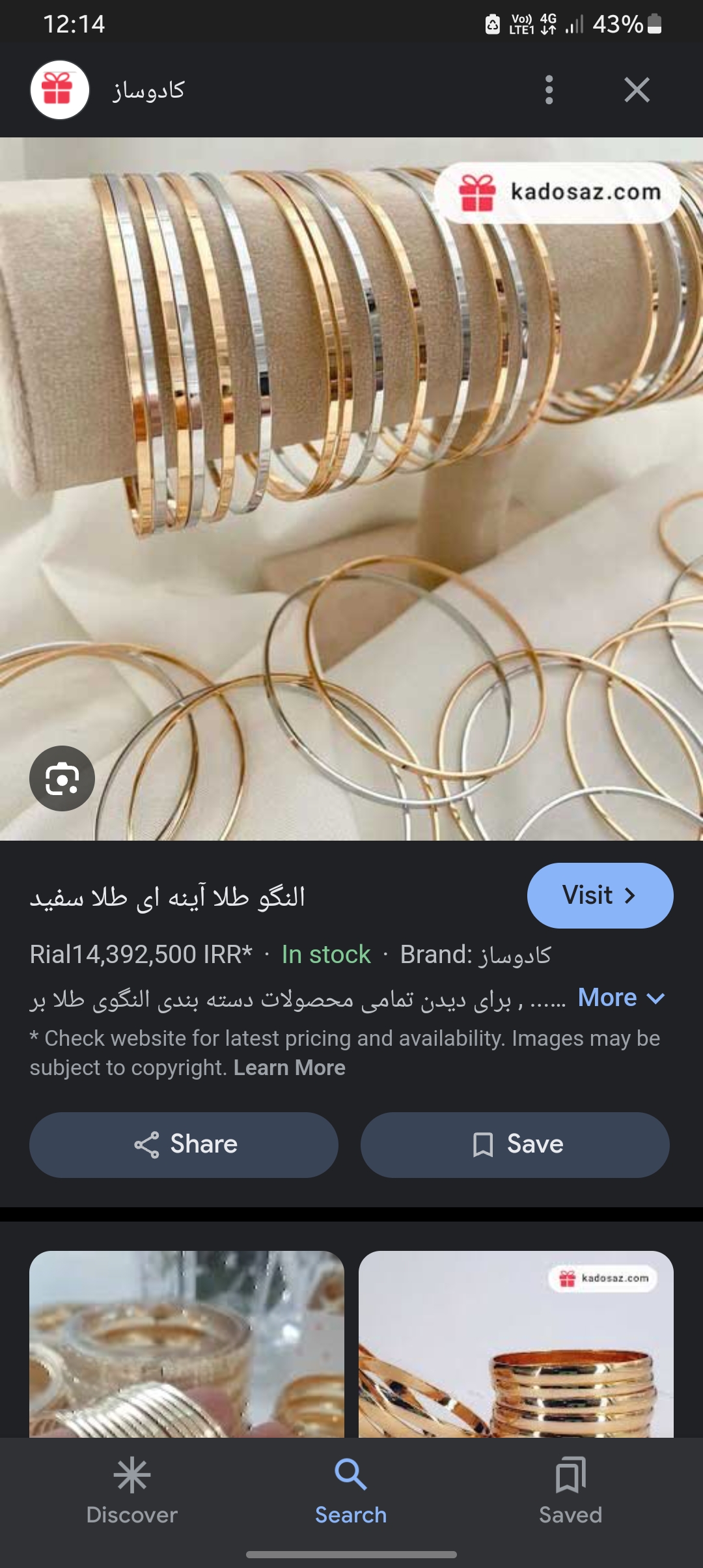Search this image with Google Lens
The width and height of the screenshot is (703, 1568).
[62, 778]
